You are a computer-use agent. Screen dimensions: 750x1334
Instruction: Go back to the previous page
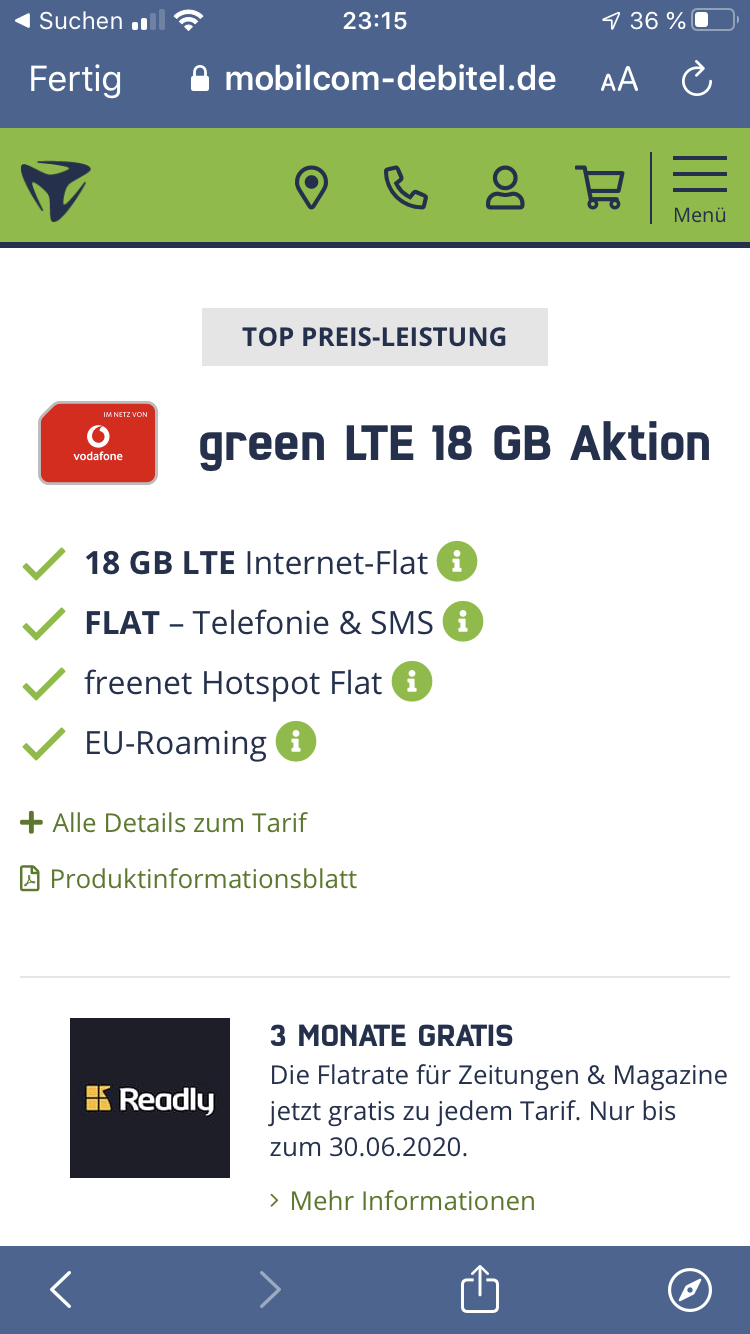click(61, 1290)
